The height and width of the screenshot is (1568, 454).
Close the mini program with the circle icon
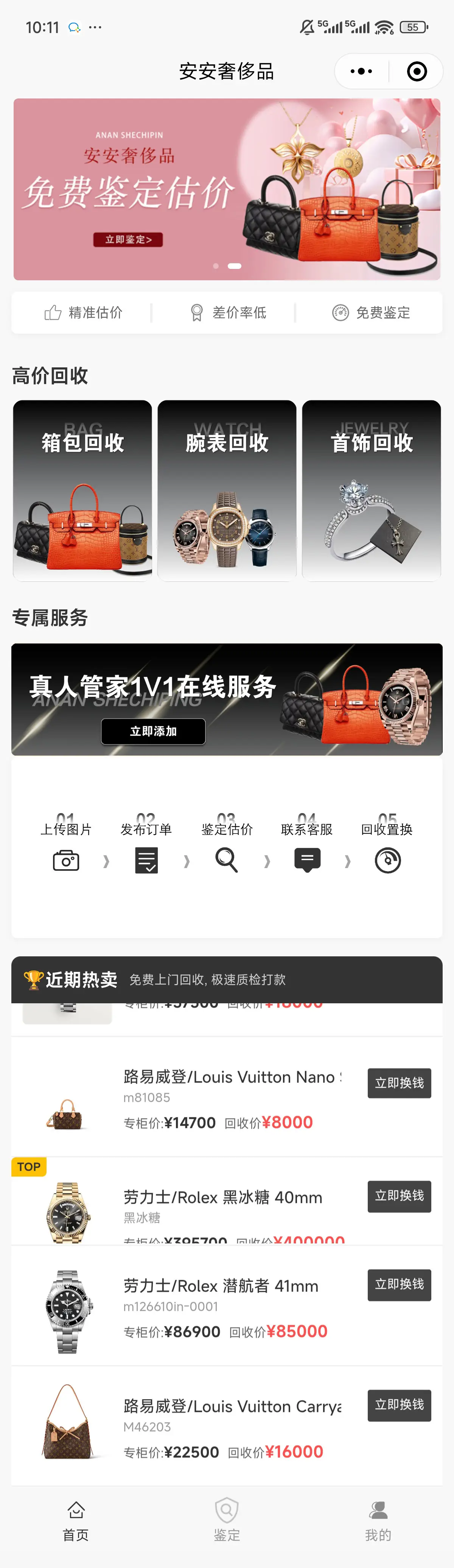click(x=416, y=71)
